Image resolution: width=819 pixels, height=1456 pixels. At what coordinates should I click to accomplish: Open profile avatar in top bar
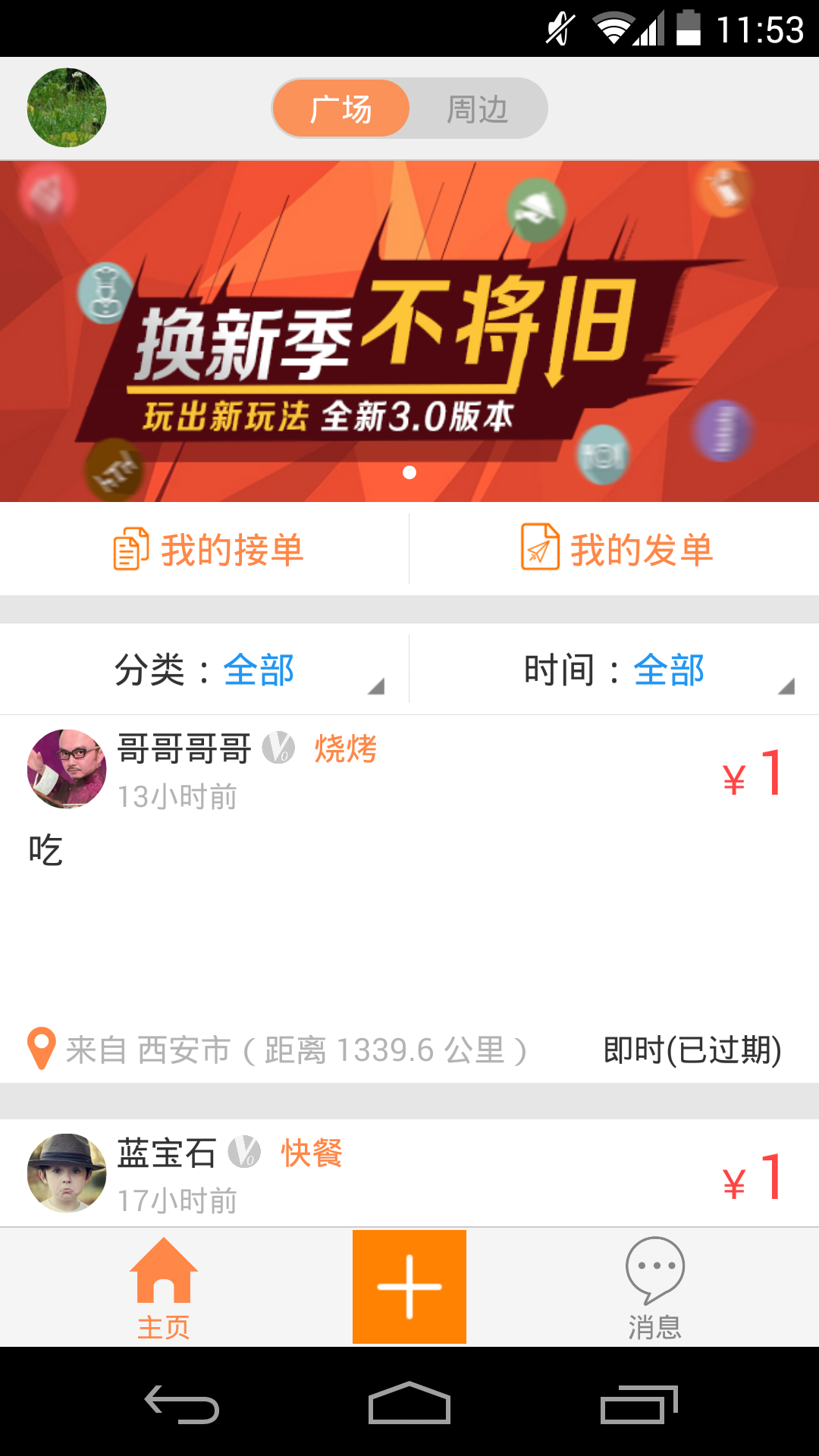[67, 108]
